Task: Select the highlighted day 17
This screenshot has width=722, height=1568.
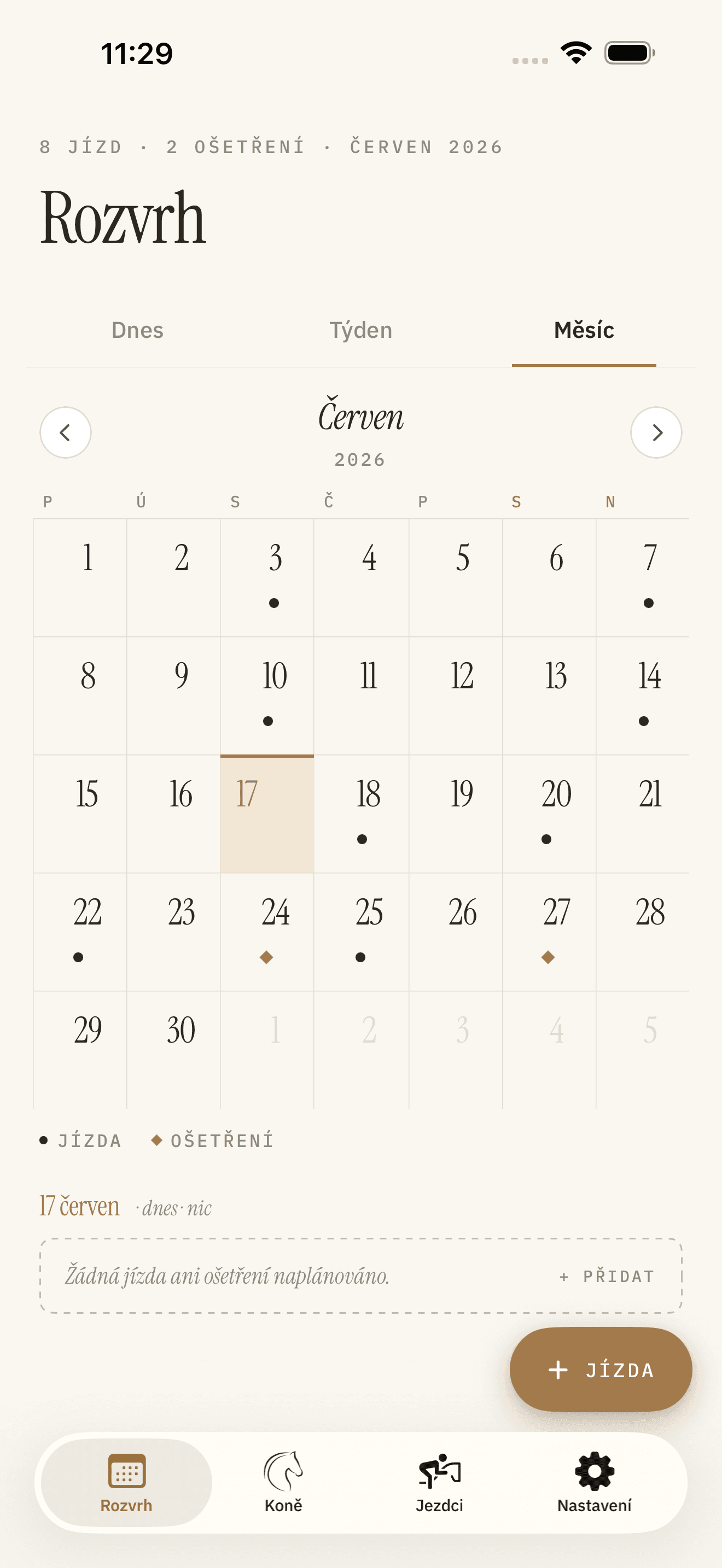Action: [x=267, y=814]
